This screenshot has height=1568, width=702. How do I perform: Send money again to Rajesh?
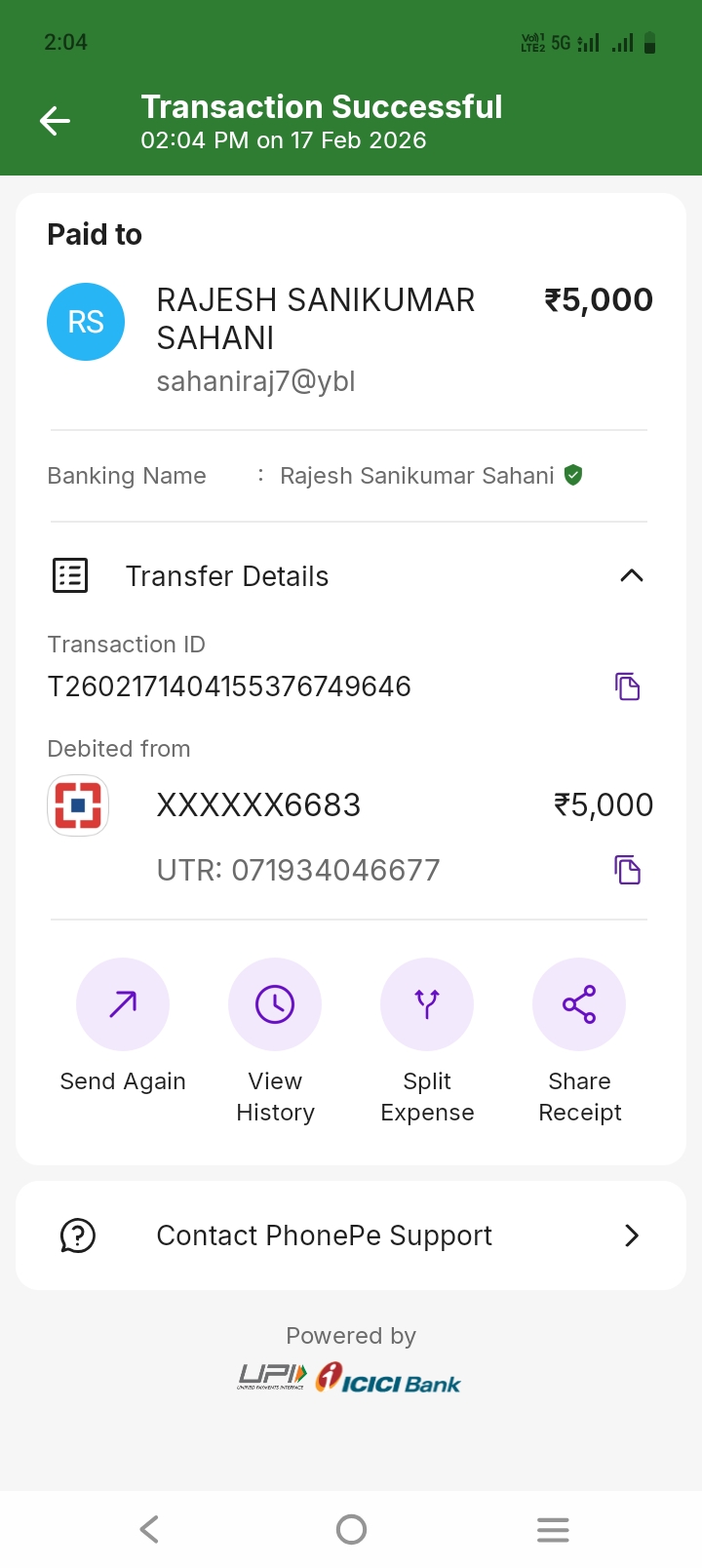(x=123, y=1004)
